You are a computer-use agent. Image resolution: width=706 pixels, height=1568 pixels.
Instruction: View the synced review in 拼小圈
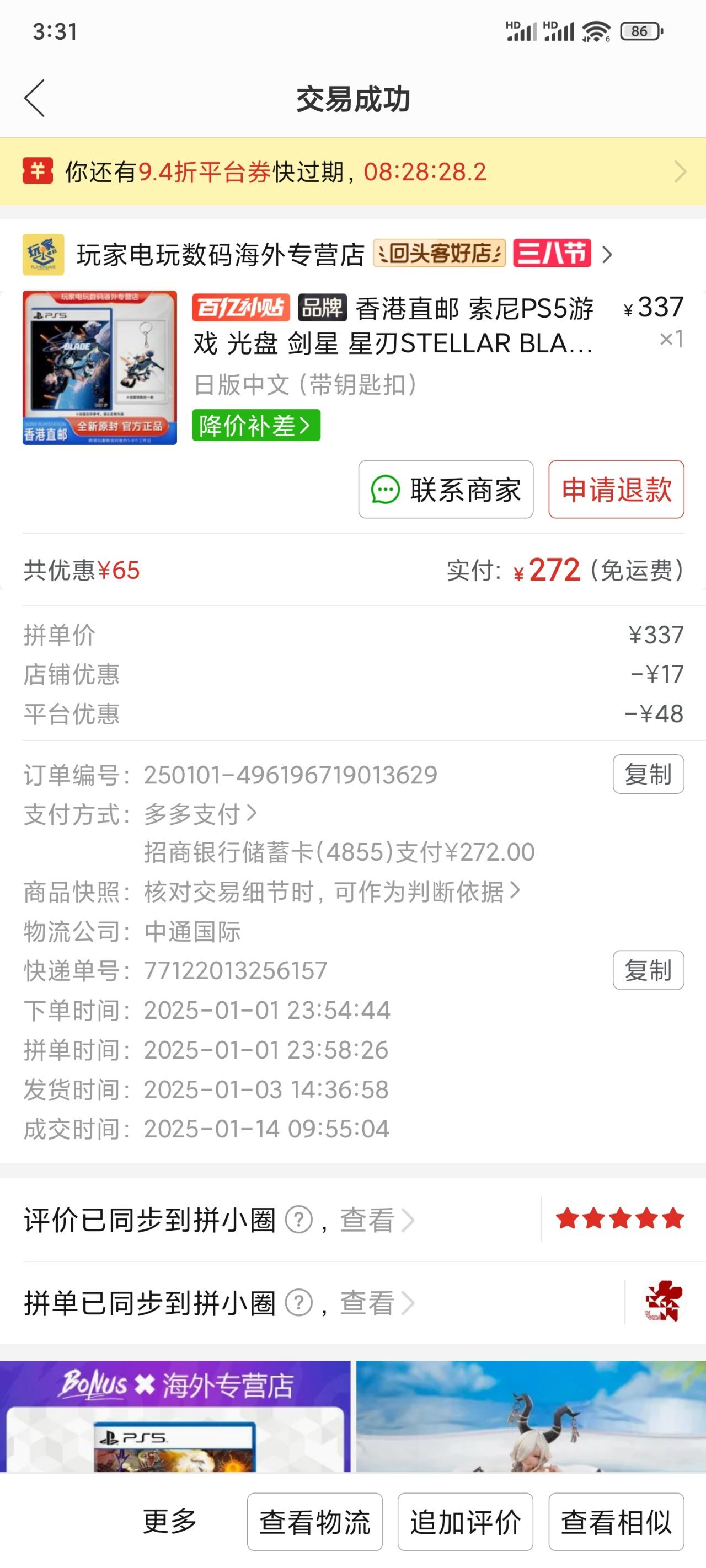tap(375, 1220)
